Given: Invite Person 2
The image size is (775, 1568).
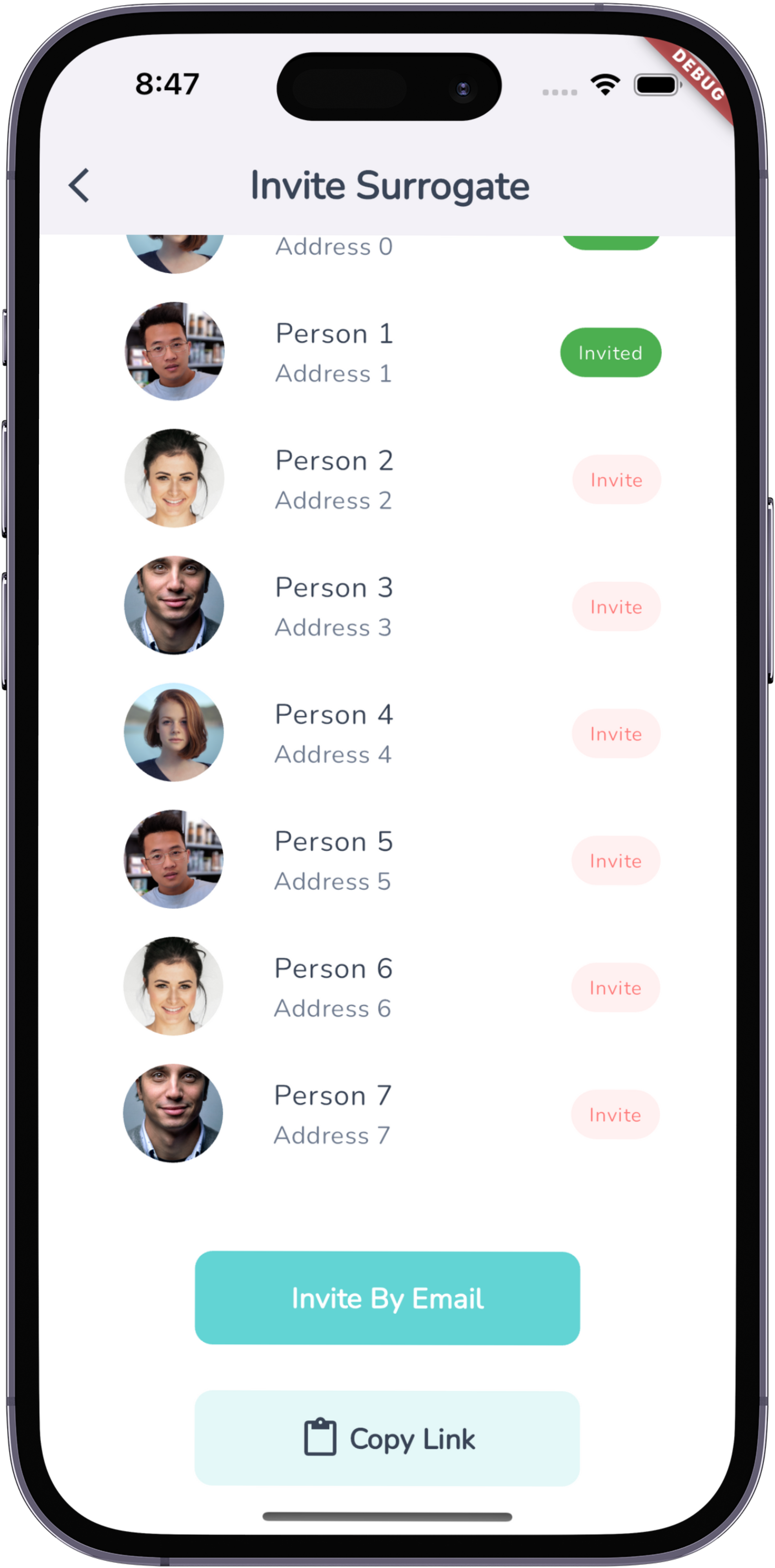Looking at the screenshot, I should coord(616,480).
